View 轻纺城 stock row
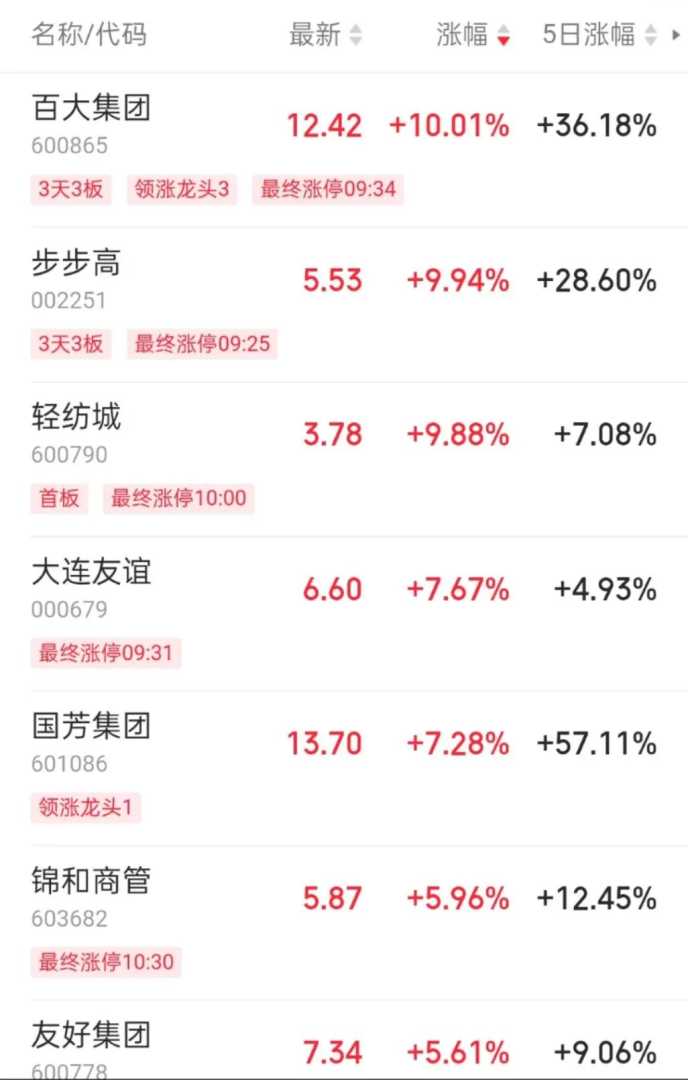688x1080 pixels. point(77,417)
